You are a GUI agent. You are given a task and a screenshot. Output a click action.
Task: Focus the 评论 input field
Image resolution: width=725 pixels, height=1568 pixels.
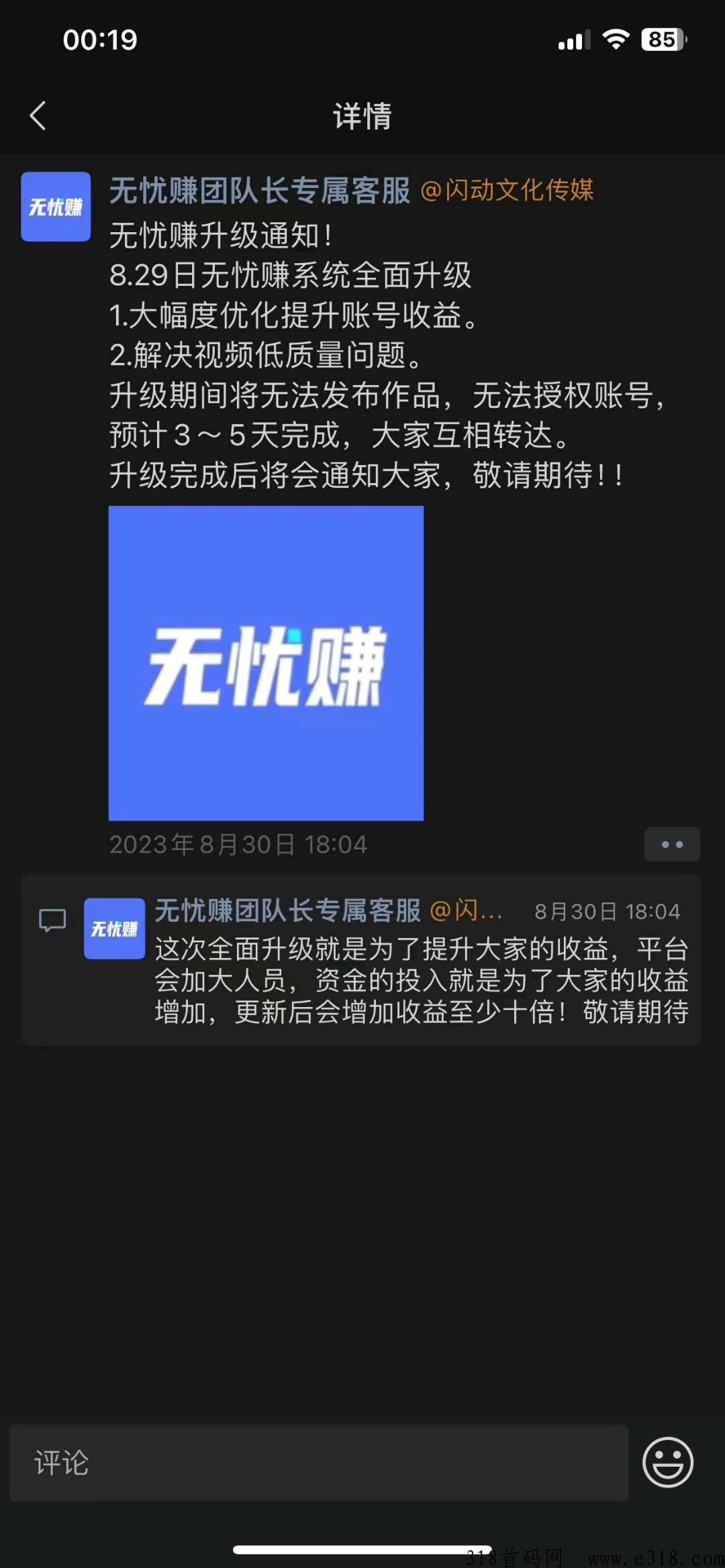click(319, 1463)
